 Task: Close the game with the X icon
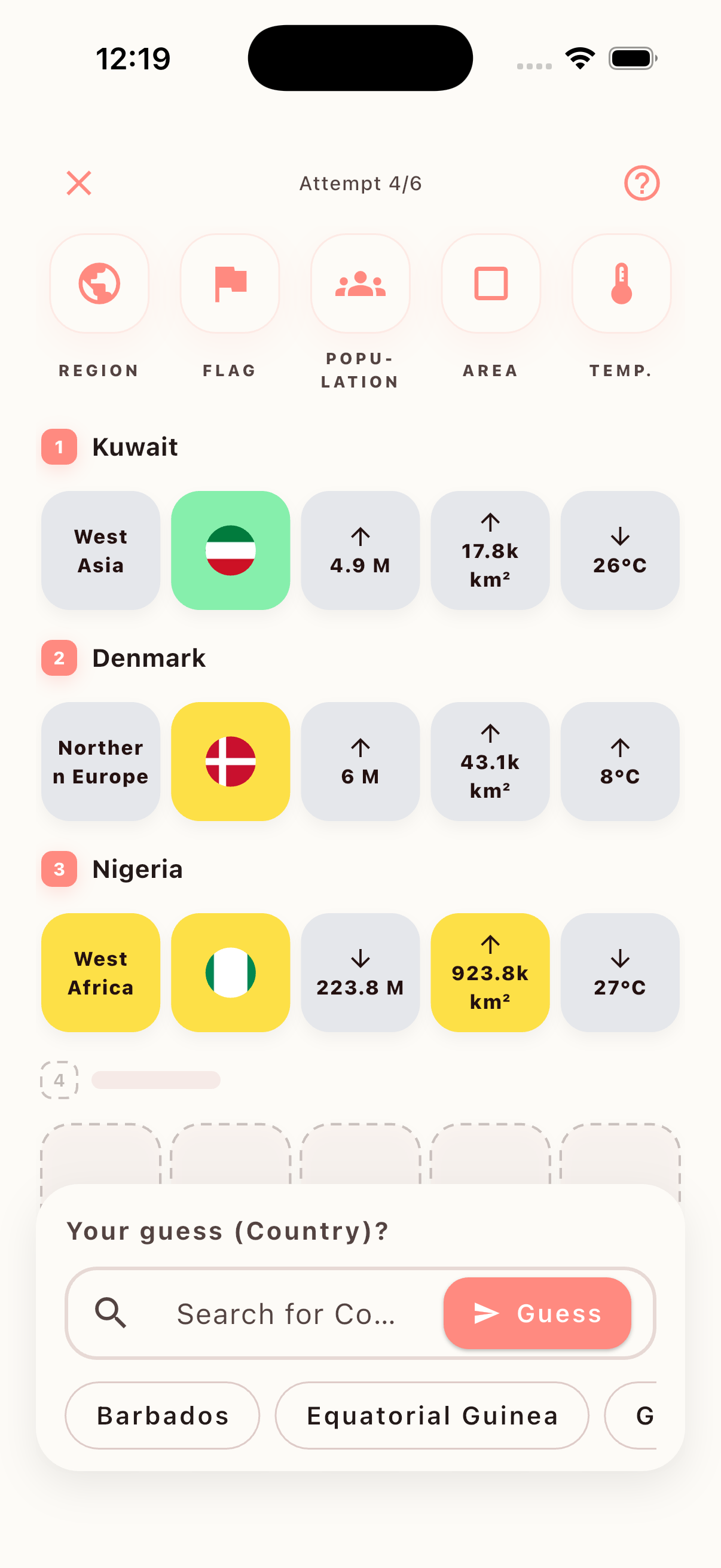[x=79, y=182]
